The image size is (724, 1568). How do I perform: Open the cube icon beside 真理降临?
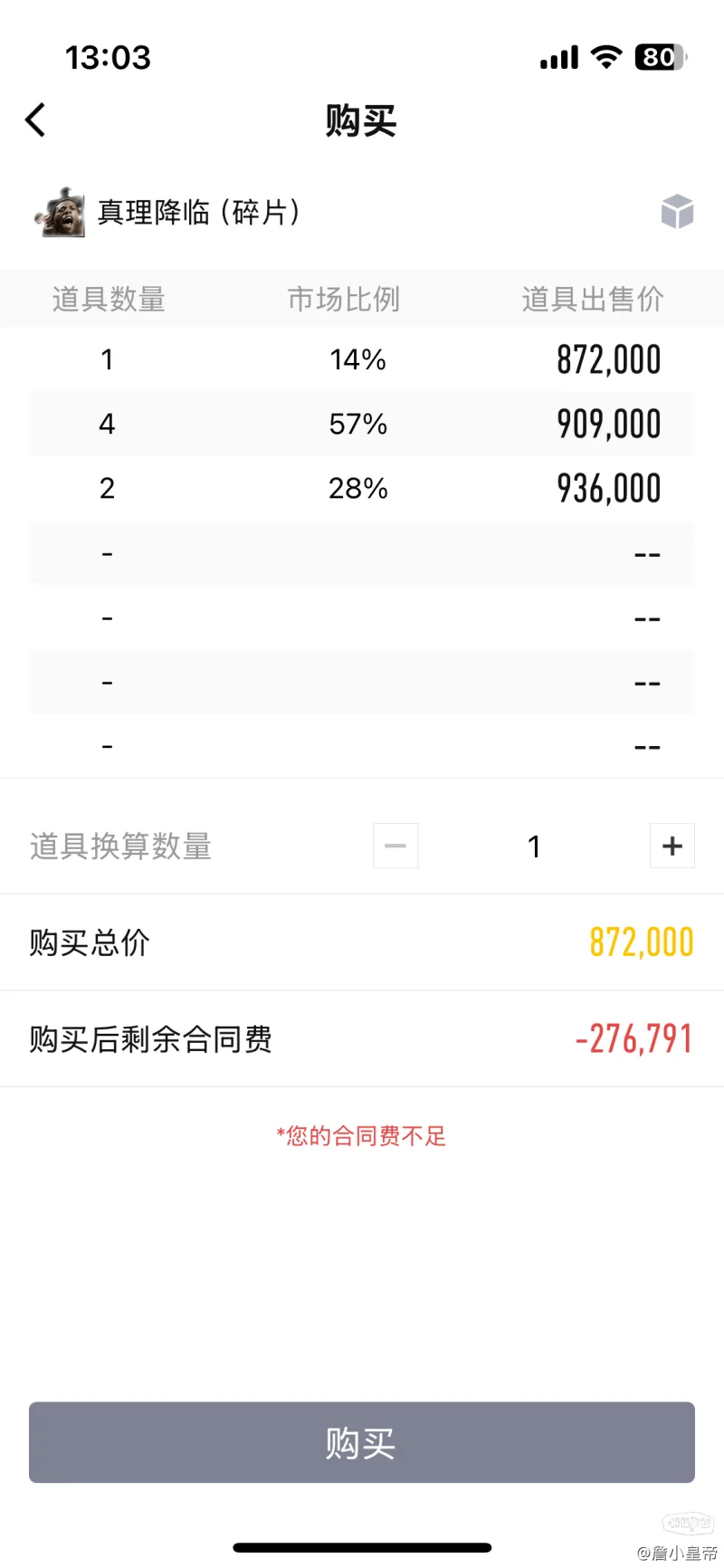pyautogui.click(x=677, y=212)
